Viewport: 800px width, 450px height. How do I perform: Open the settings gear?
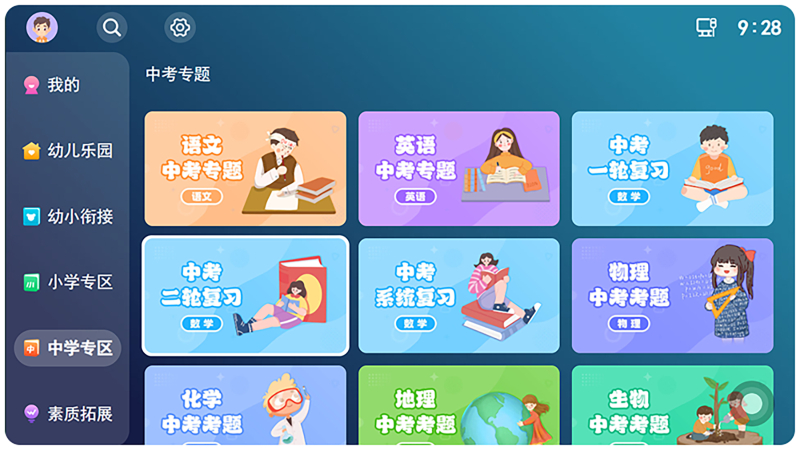point(180,28)
